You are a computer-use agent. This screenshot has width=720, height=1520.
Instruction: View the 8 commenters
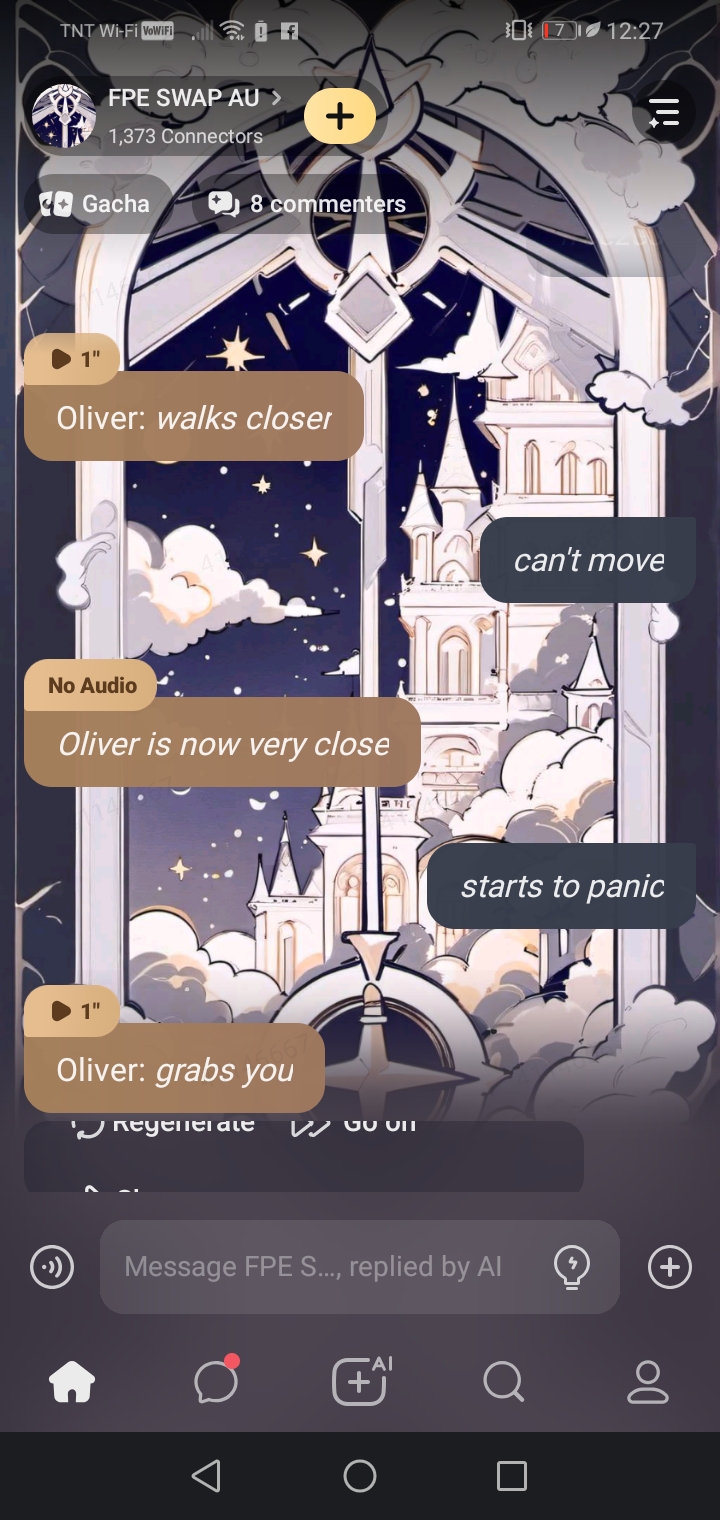point(308,204)
